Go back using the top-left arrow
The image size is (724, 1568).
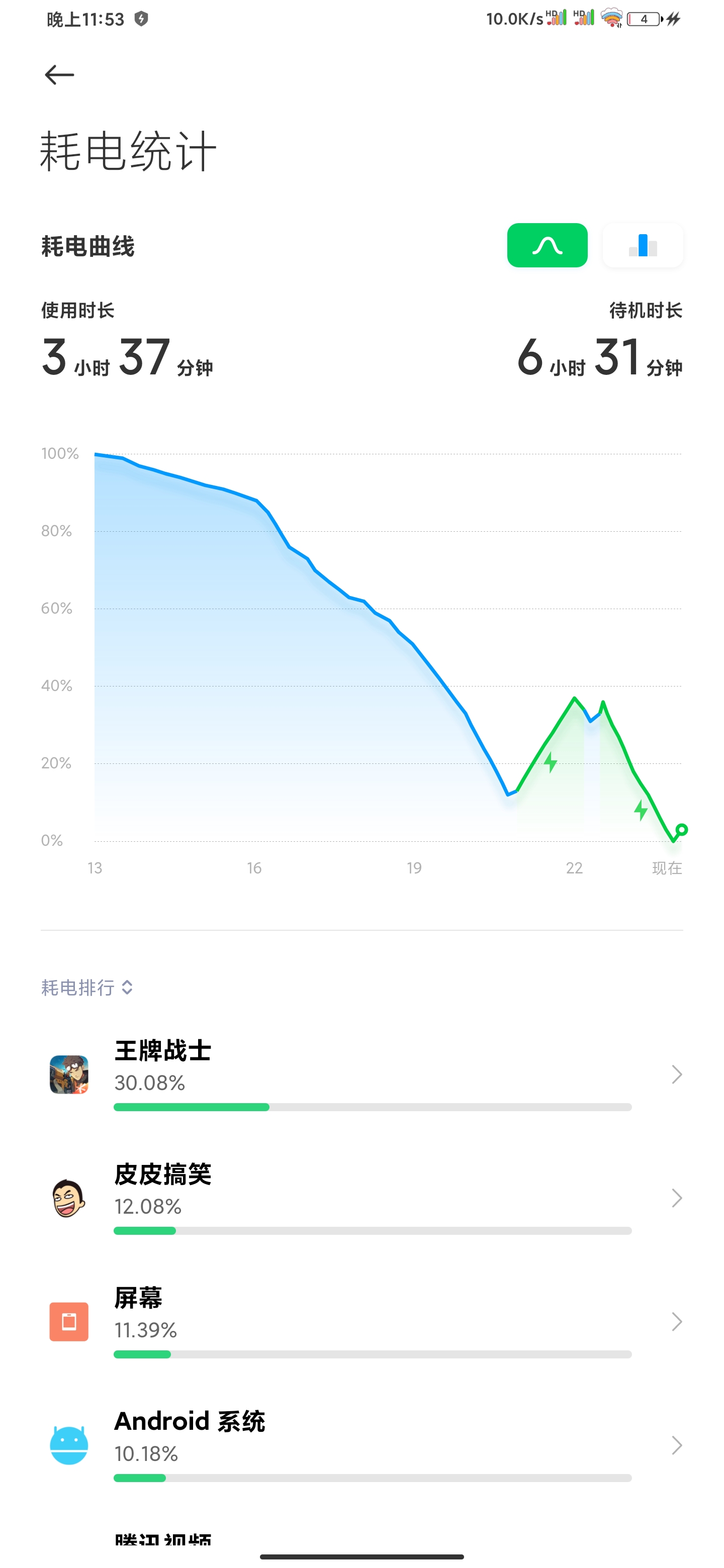tap(60, 75)
